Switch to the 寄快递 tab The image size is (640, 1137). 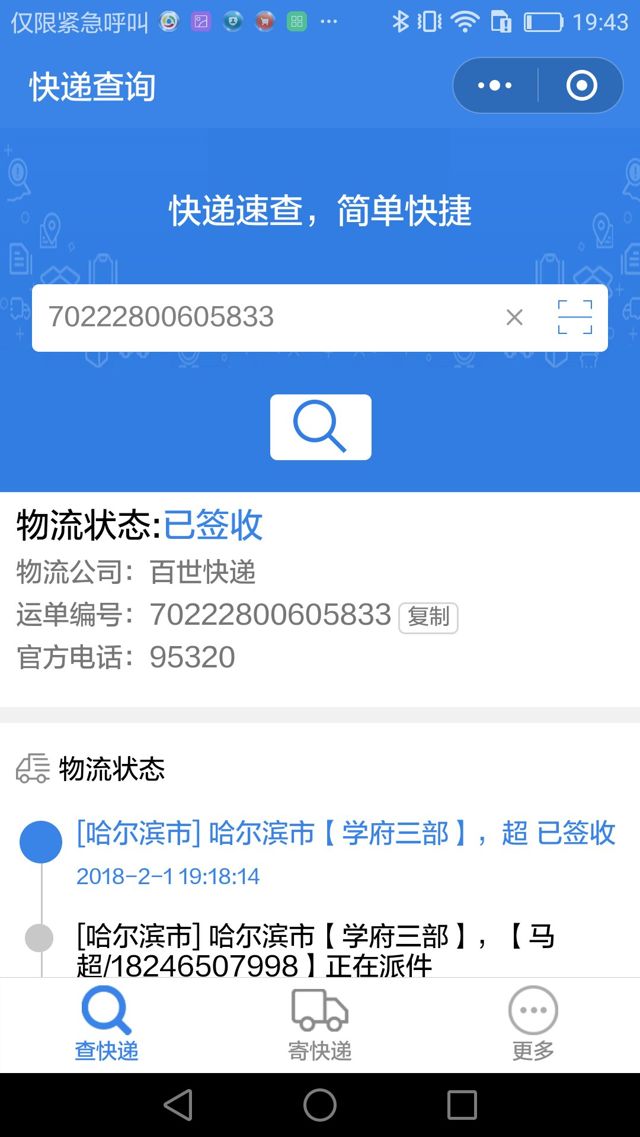coord(320,1024)
